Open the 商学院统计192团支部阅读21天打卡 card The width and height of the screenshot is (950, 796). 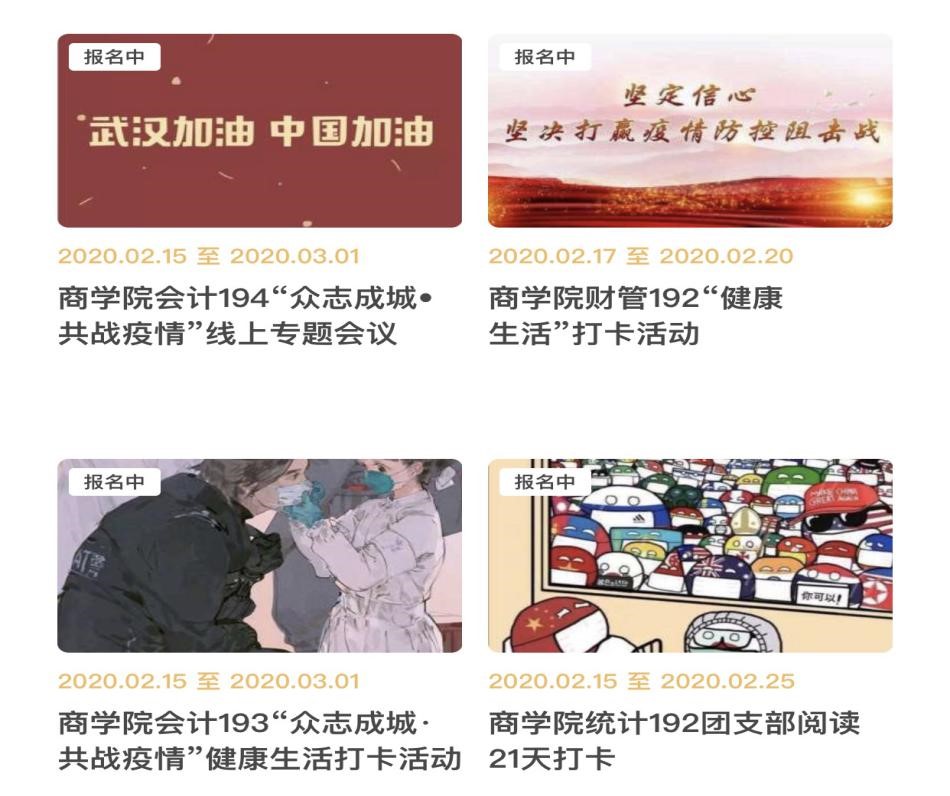(x=690, y=556)
